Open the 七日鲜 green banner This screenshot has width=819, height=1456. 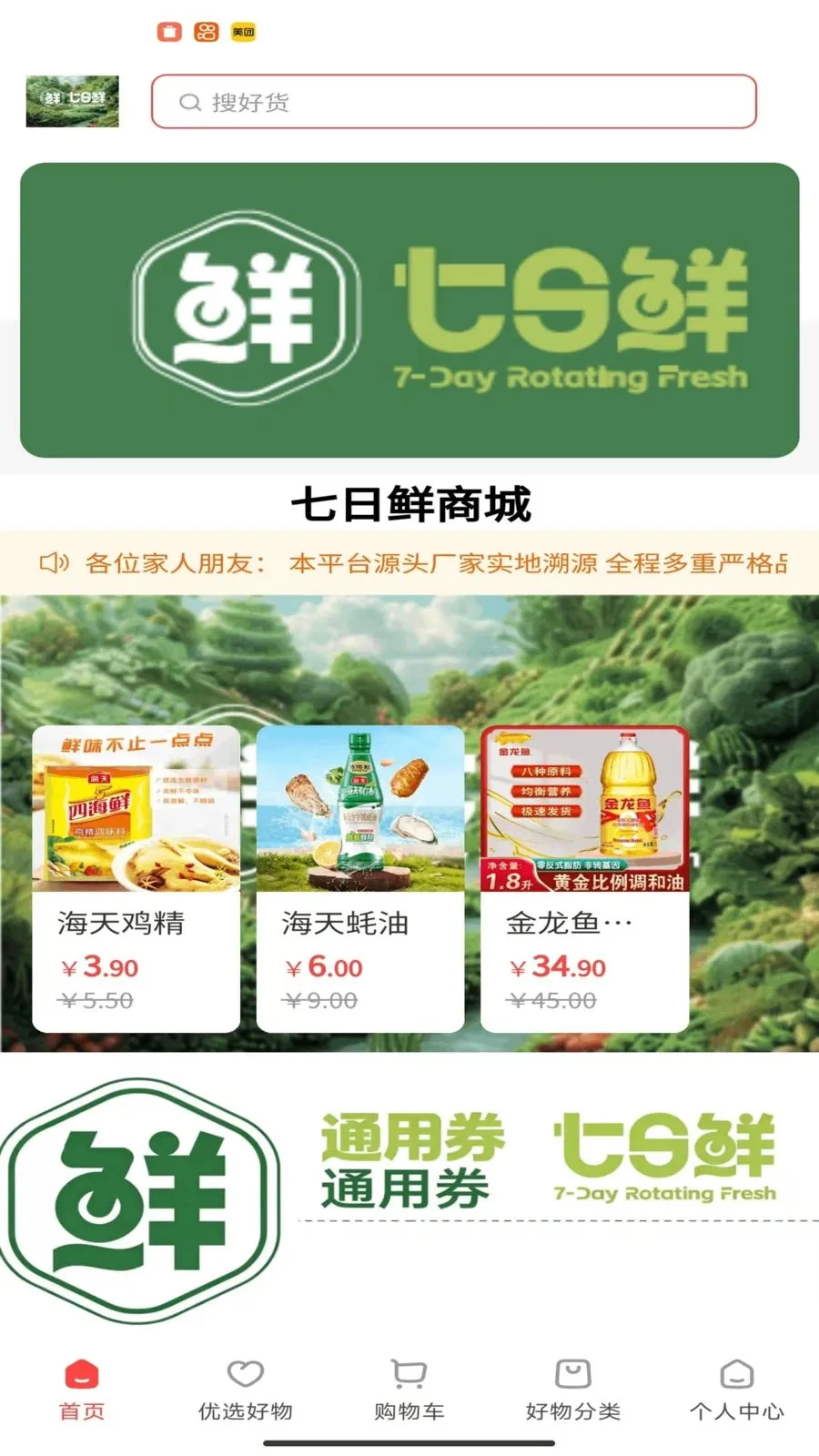pos(409,309)
